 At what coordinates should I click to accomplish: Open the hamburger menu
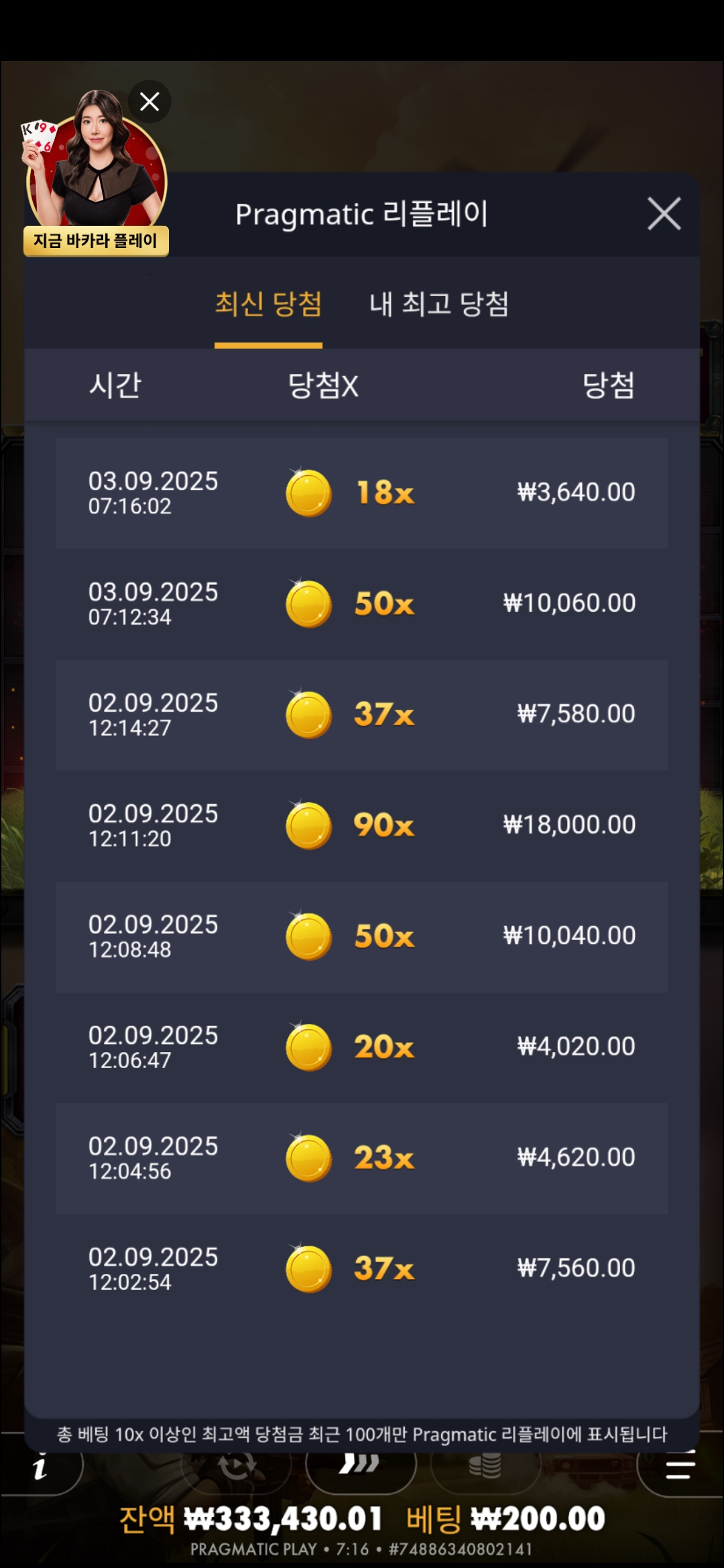point(680,1469)
